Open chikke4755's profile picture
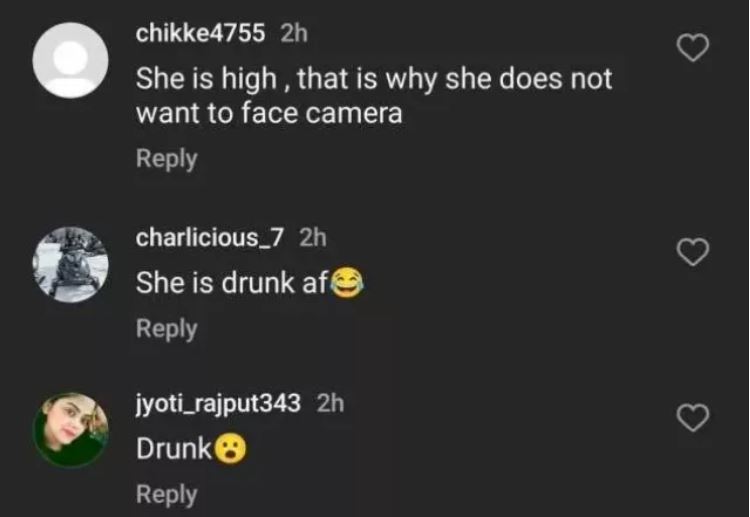The image size is (750, 517). coord(70,60)
